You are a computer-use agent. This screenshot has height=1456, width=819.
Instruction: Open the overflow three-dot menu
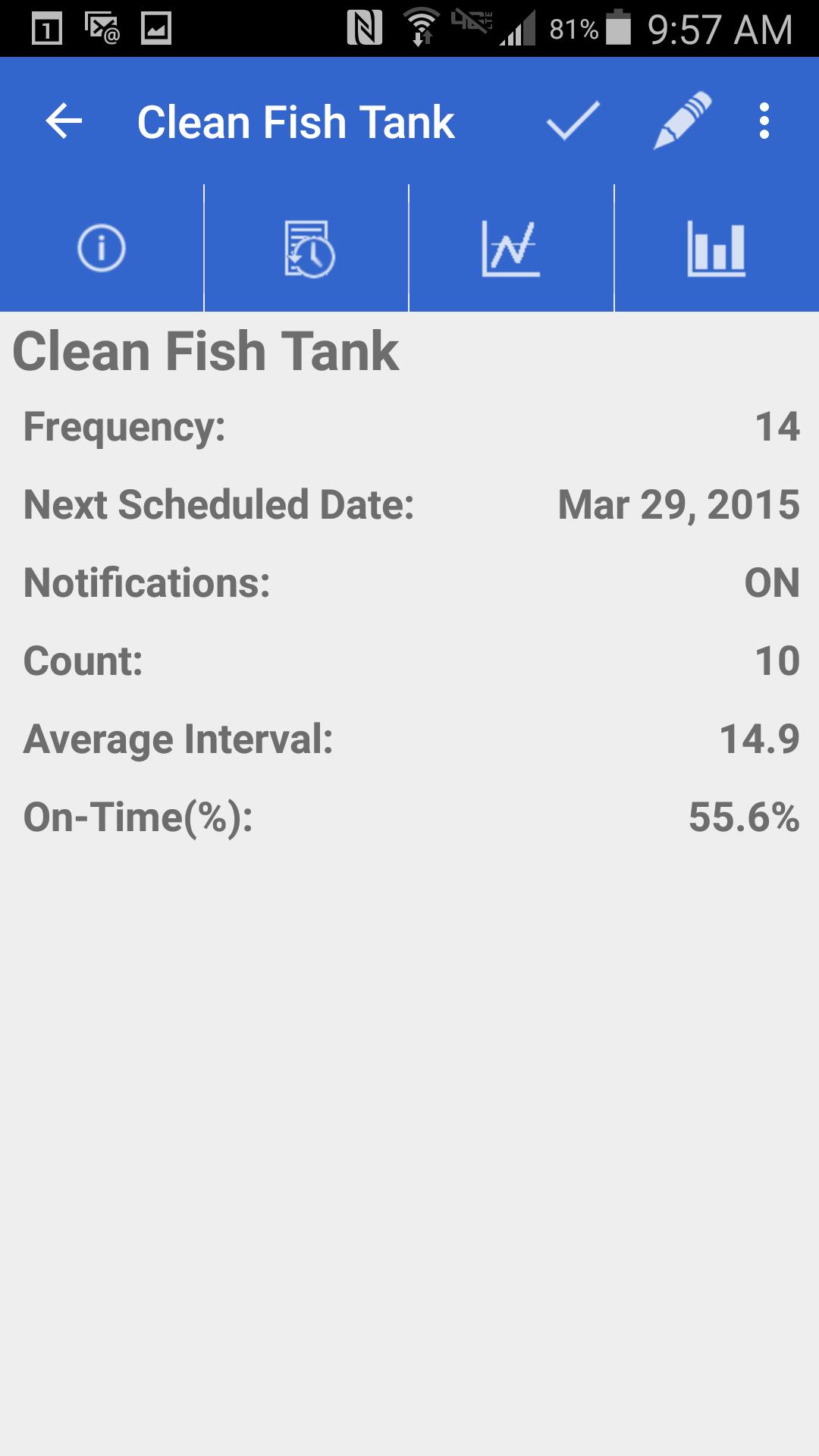tap(762, 121)
